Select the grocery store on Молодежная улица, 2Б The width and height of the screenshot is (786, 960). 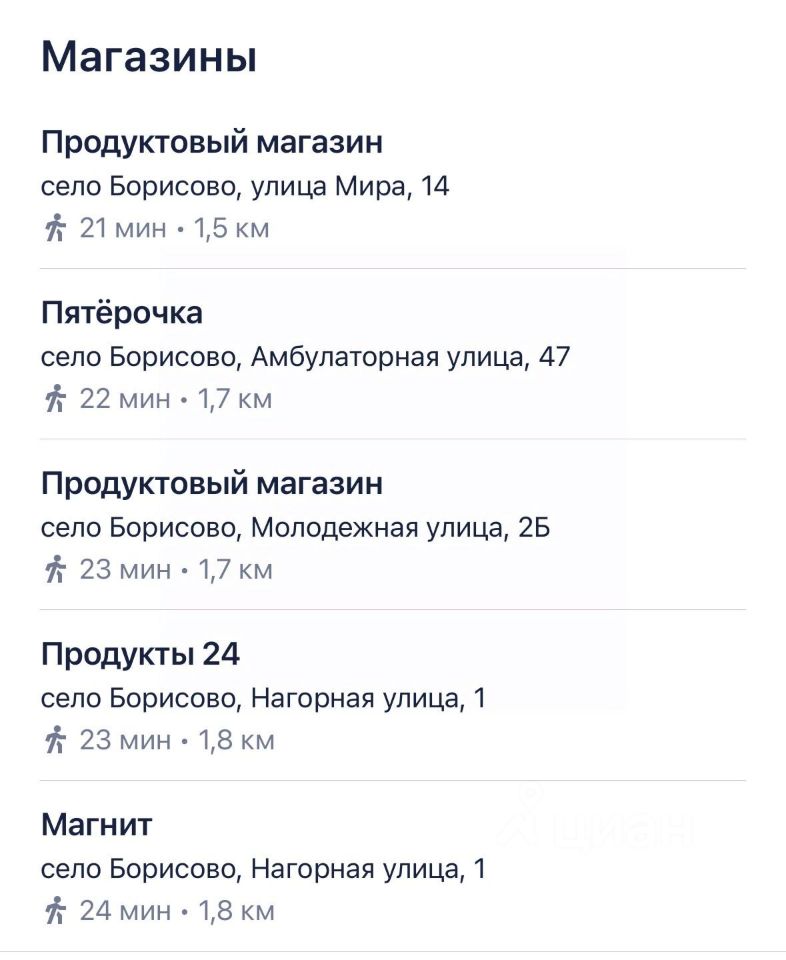[211, 484]
